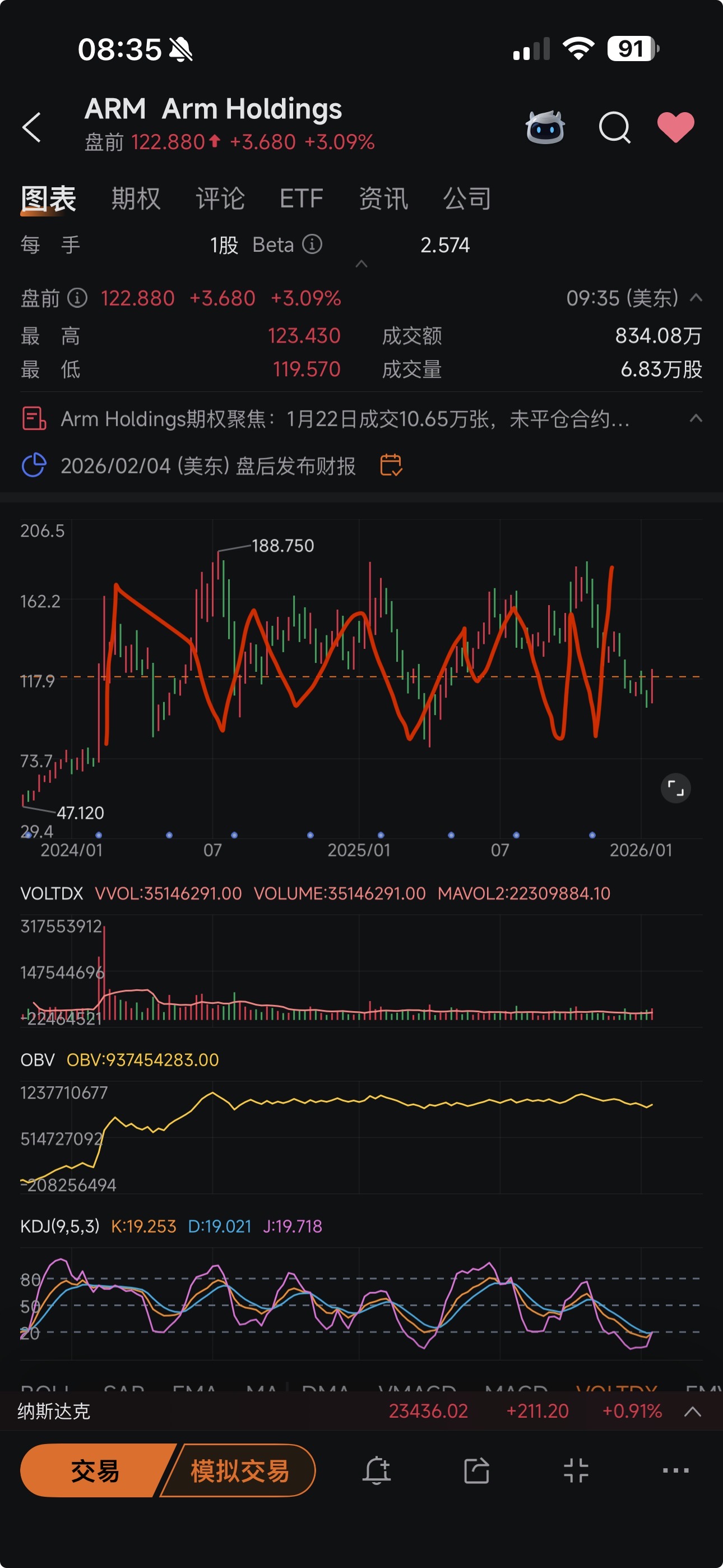
Task: Open the more options menu
Action: [x=675, y=1470]
